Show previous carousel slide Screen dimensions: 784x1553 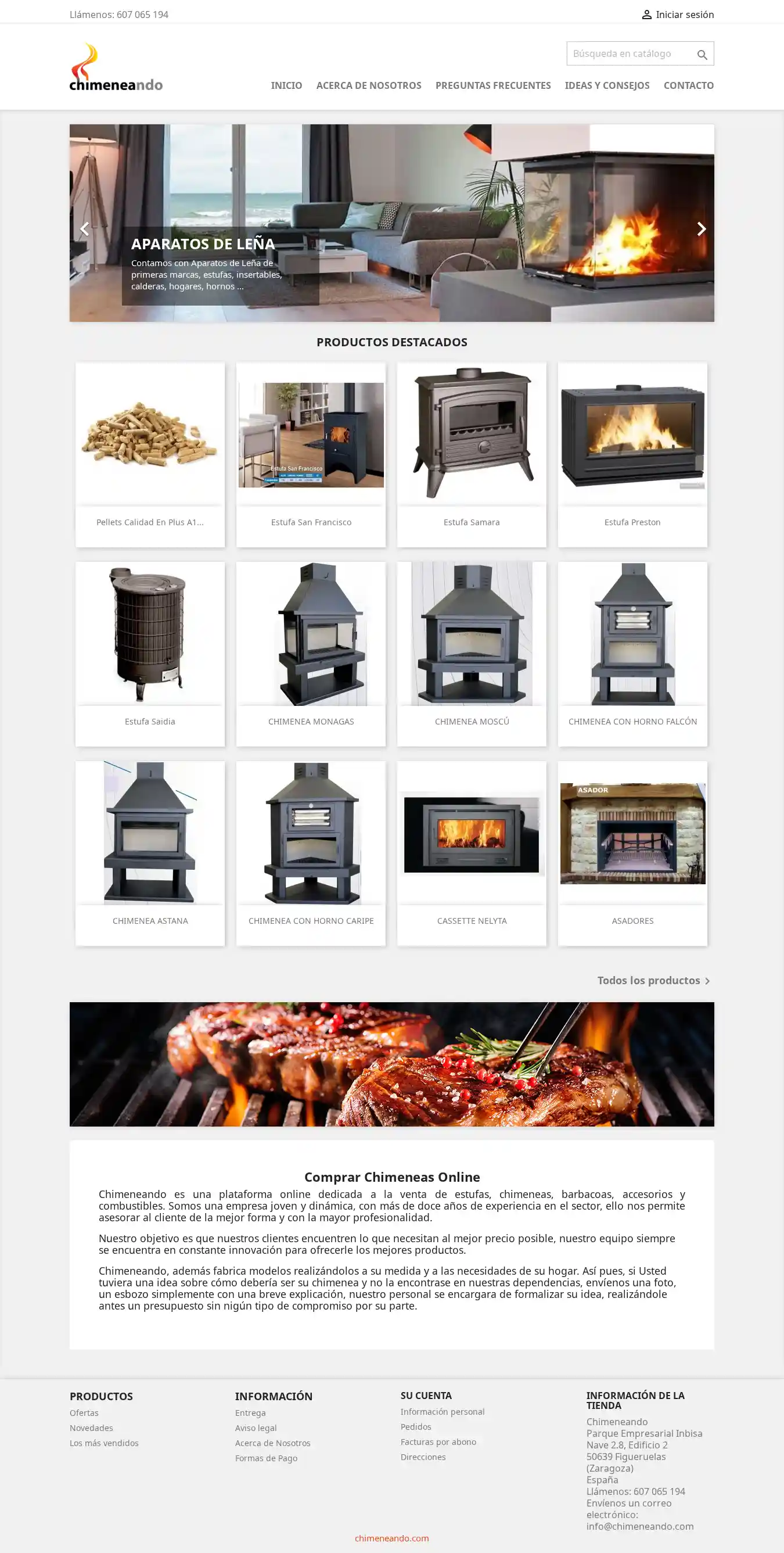(x=84, y=229)
